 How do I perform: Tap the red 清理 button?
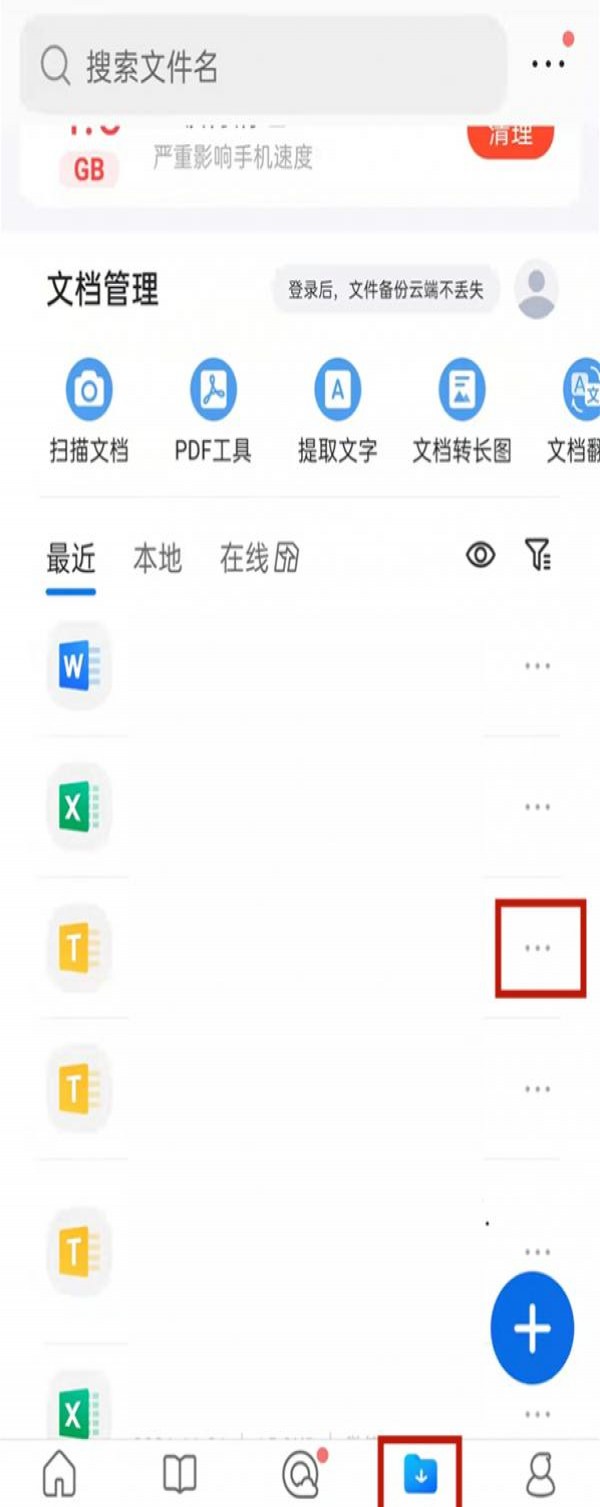pyautogui.click(x=510, y=137)
